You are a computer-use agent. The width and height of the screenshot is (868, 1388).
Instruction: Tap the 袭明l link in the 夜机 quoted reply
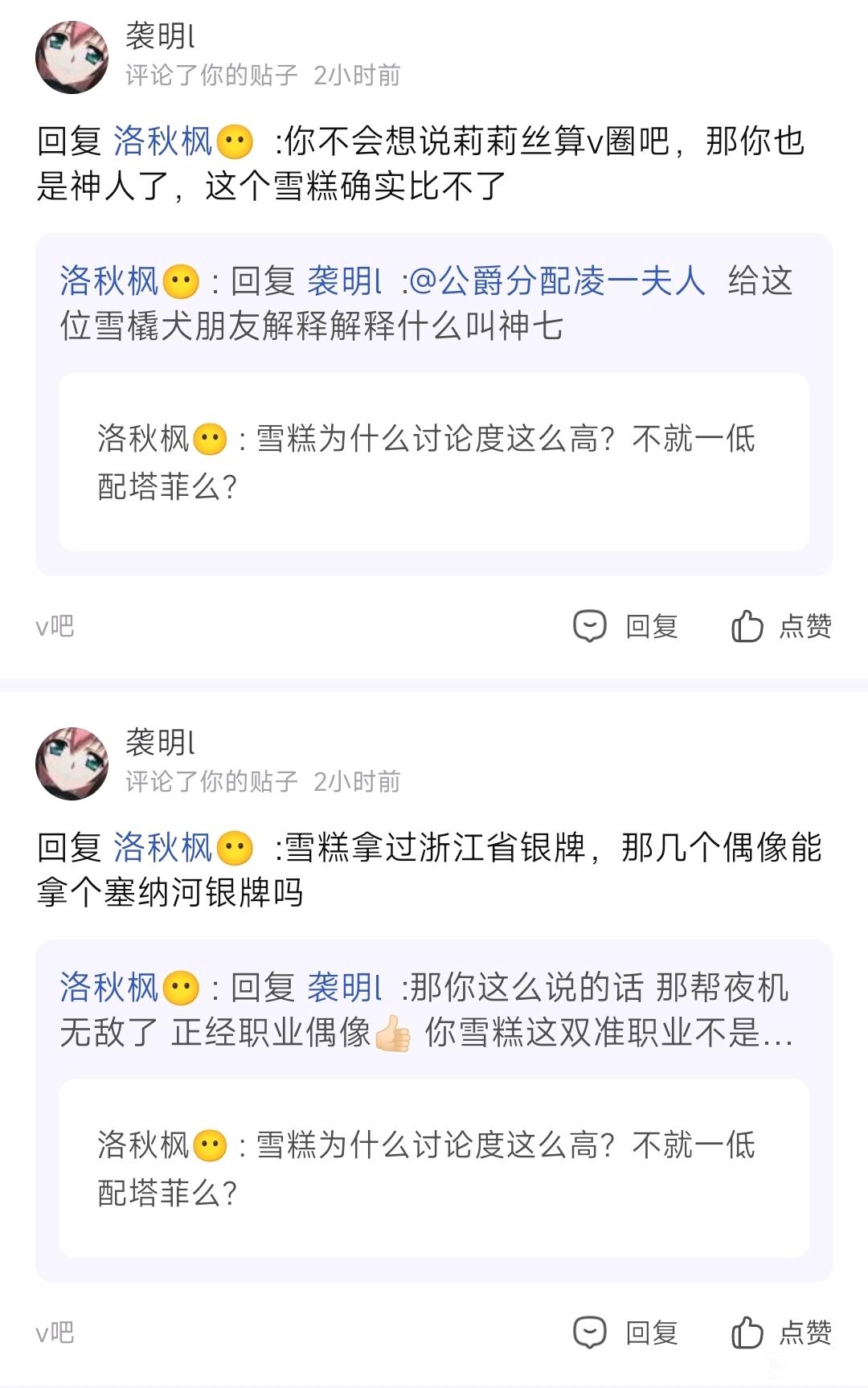[344, 988]
